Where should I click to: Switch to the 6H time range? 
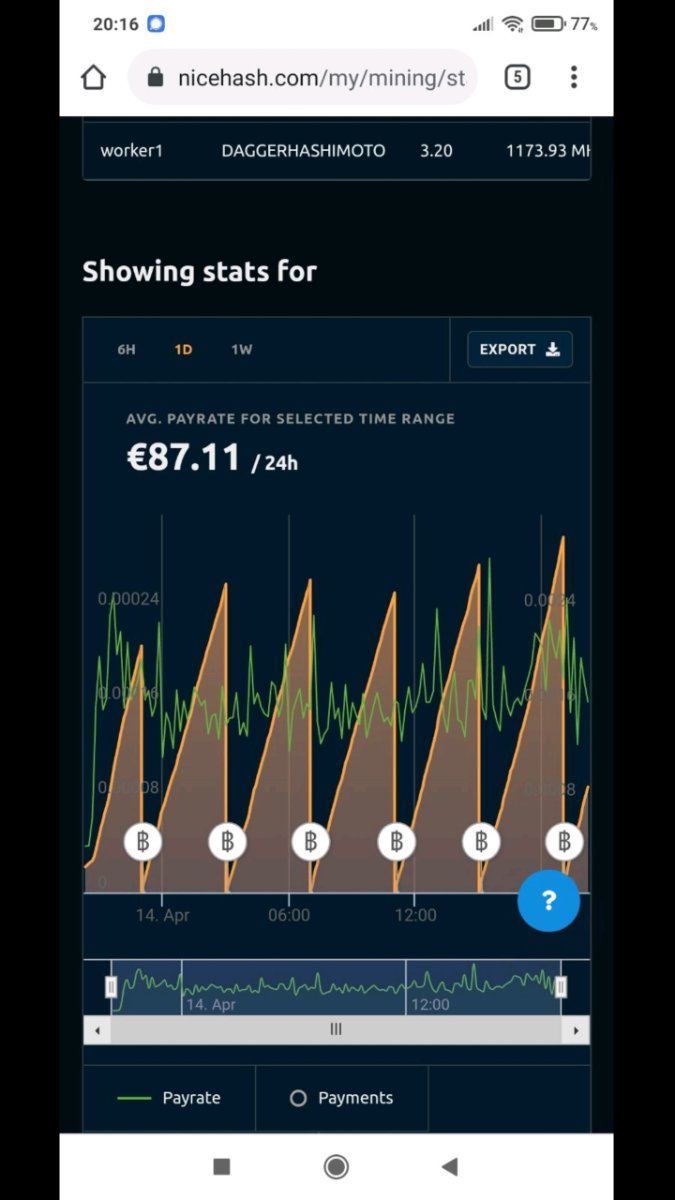click(x=126, y=350)
